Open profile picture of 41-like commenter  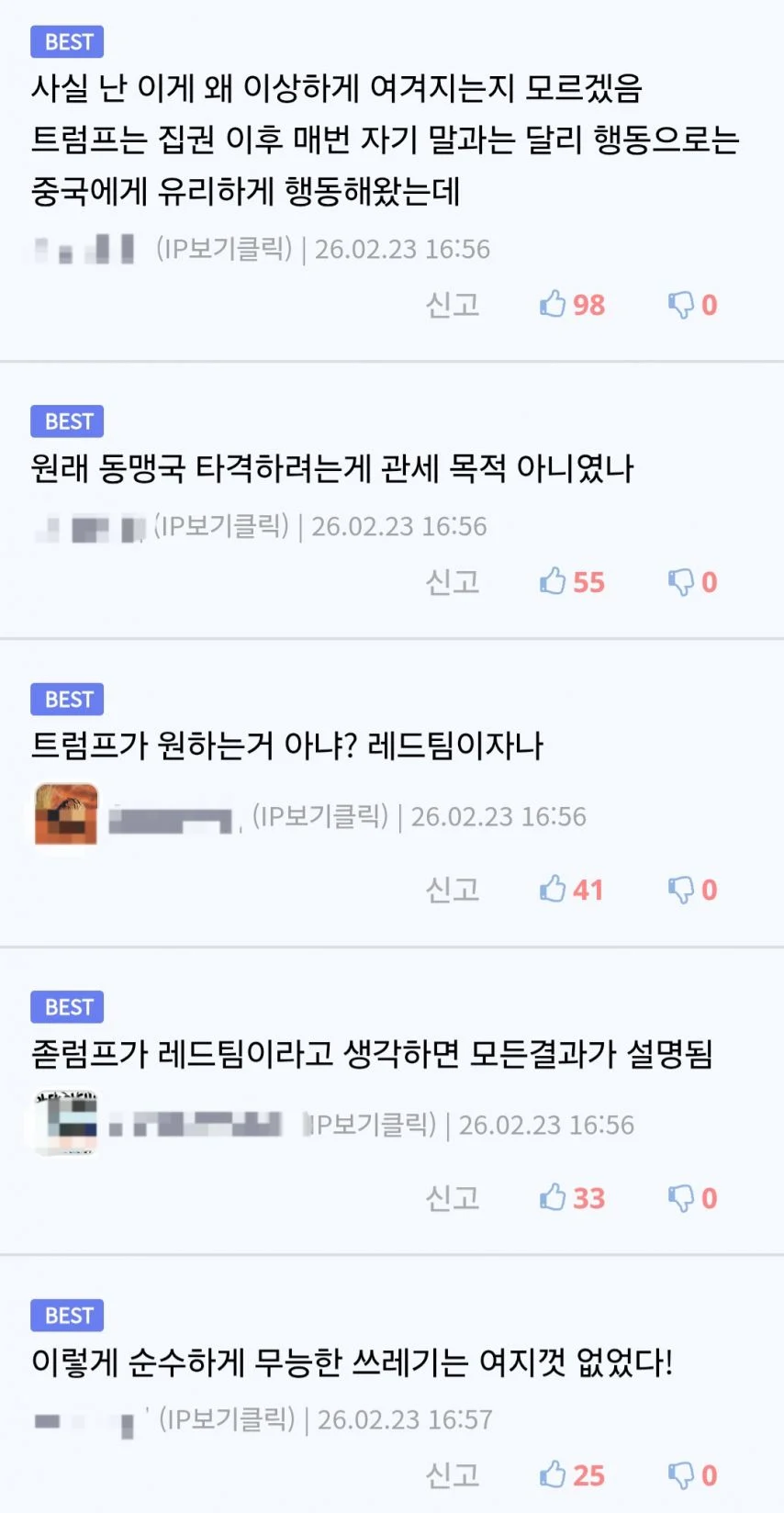pyautogui.click(x=66, y=814)
